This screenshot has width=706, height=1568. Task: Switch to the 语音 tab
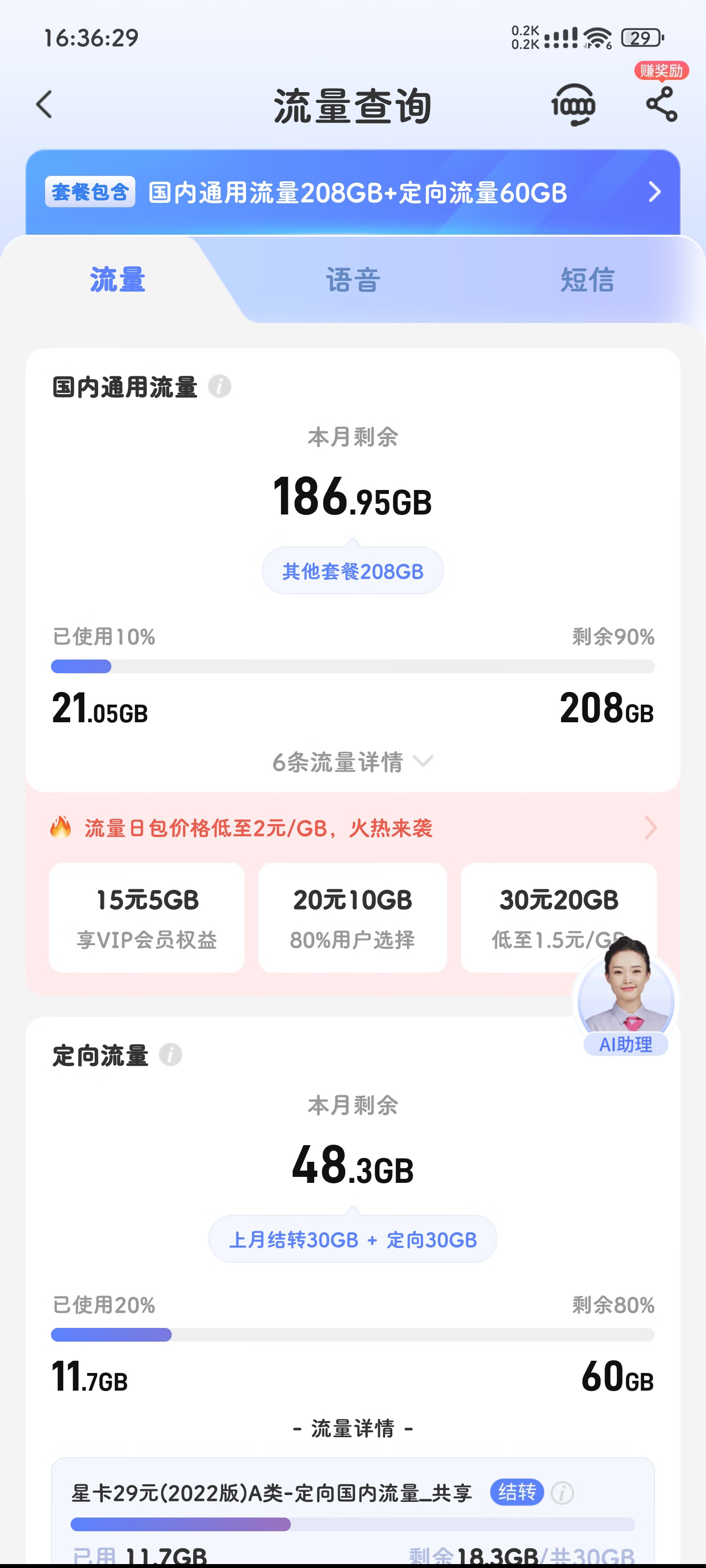353,280
